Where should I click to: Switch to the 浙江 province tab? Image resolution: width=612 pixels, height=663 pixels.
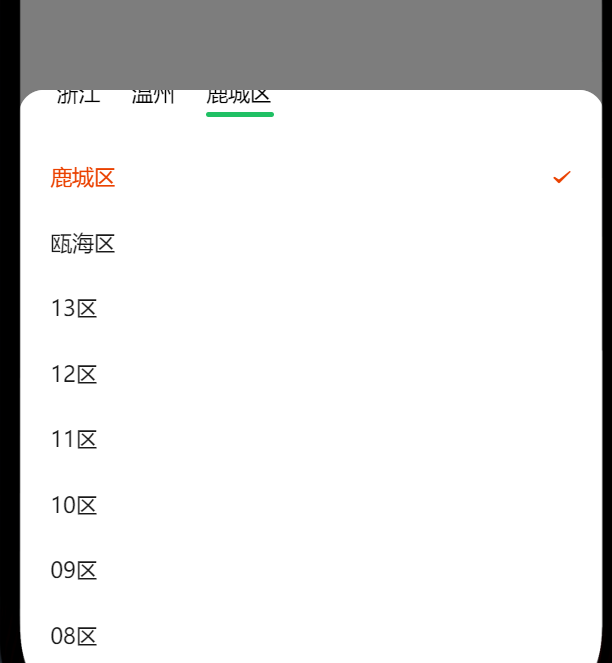(78, 96)
